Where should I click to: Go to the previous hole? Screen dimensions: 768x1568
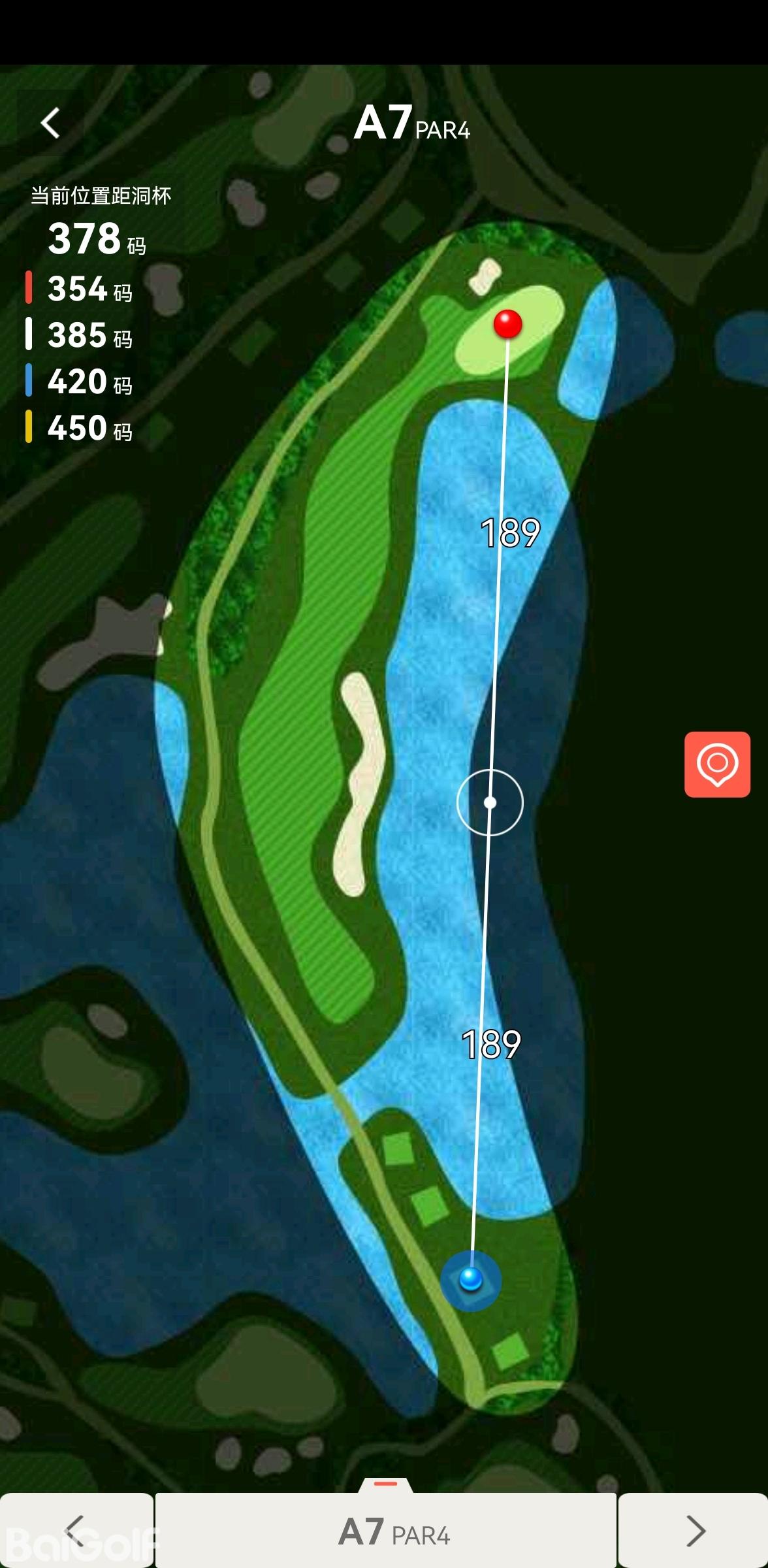point(76,1530)
